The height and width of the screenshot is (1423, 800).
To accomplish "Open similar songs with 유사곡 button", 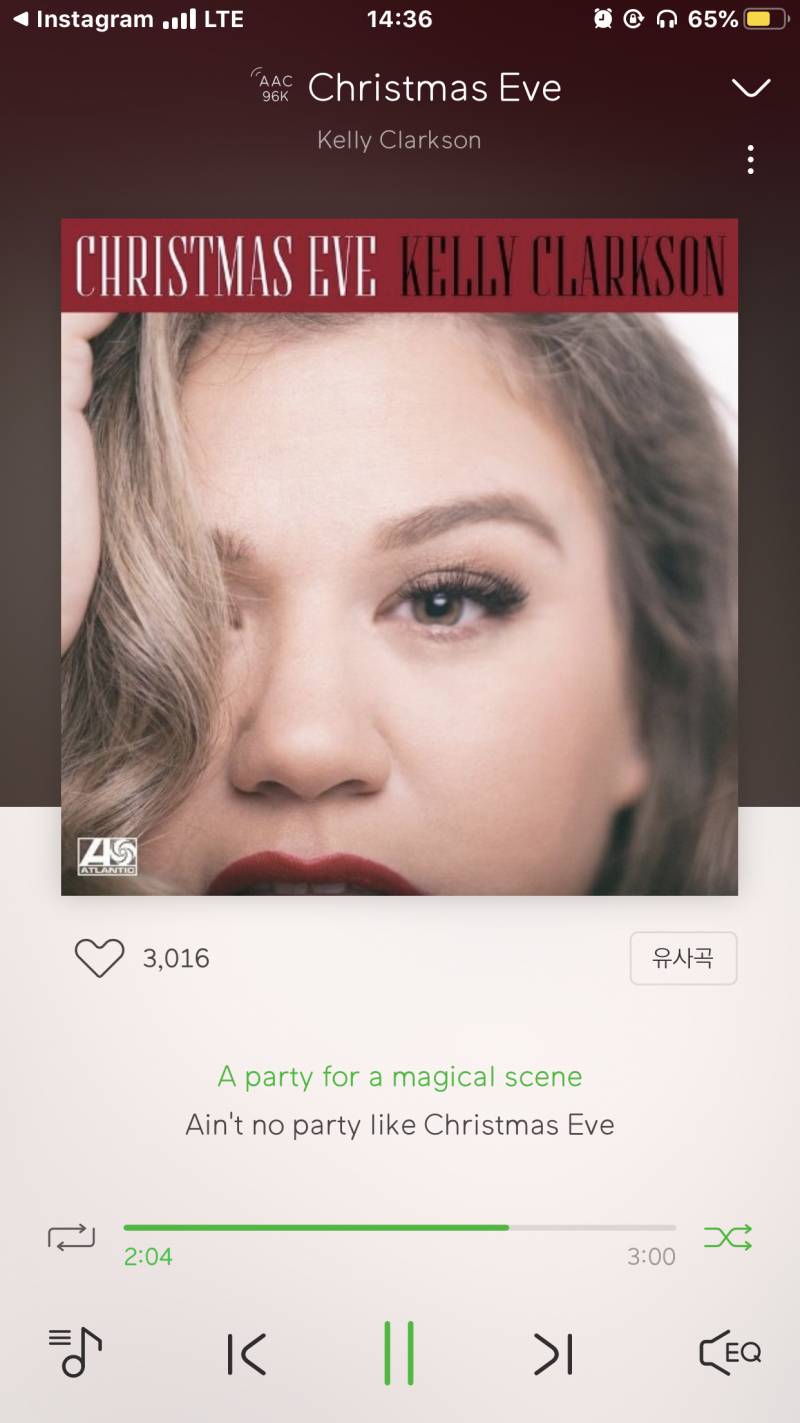I will pyautogui.click(x=683, y=958).
